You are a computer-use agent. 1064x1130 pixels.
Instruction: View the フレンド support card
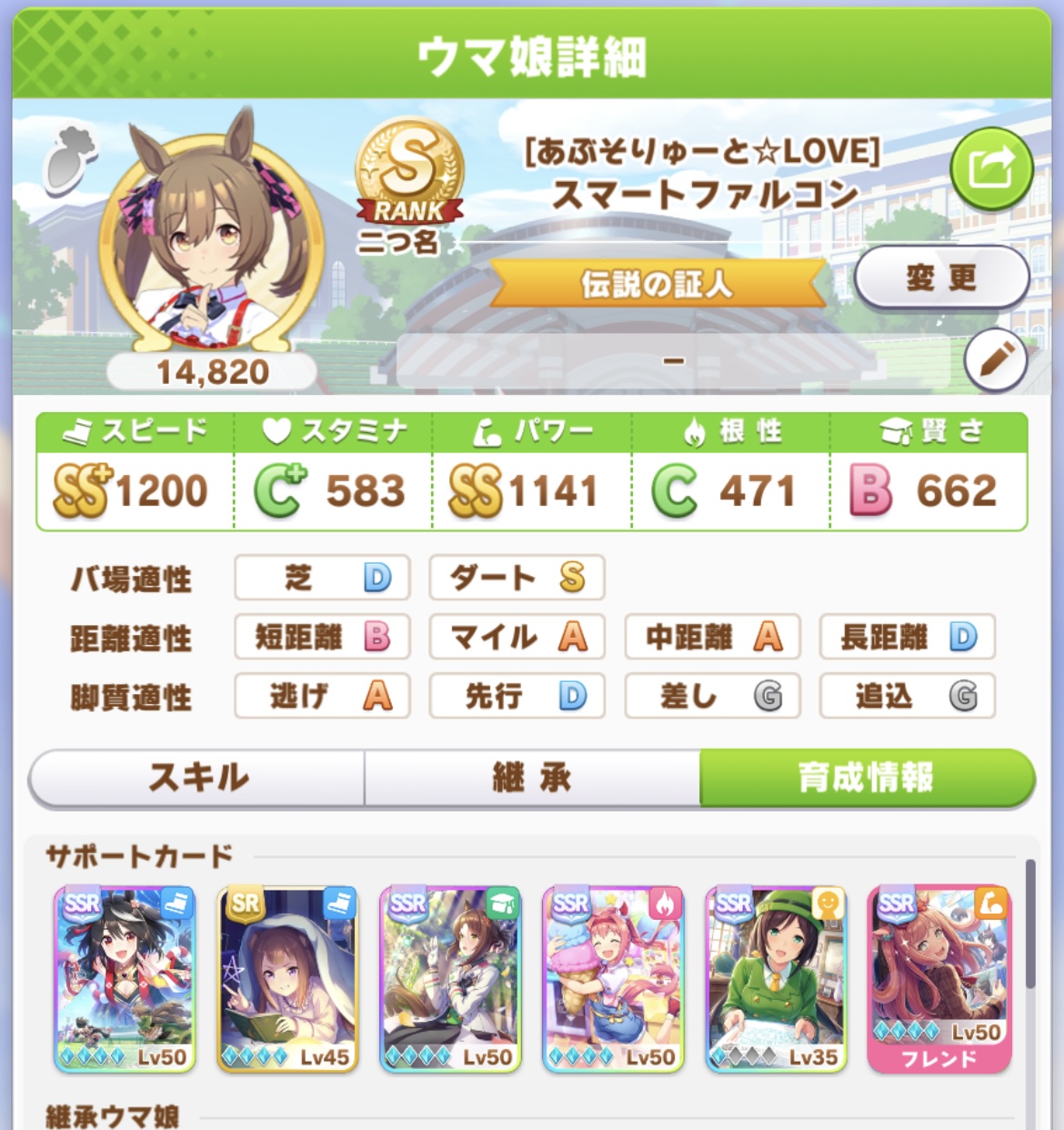(x=939, y=979)
